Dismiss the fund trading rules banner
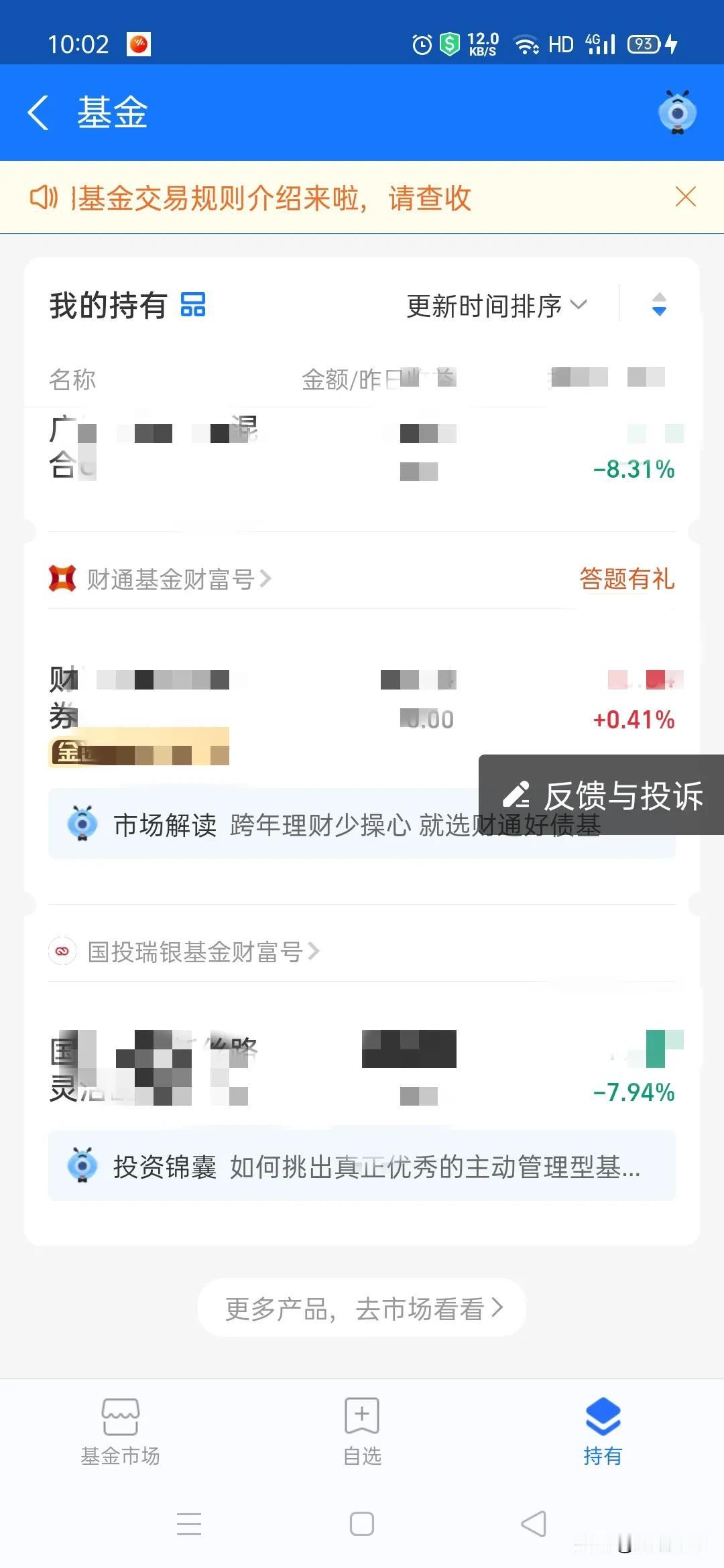Viewport: 724px width, 1568px height. [685, 197]
